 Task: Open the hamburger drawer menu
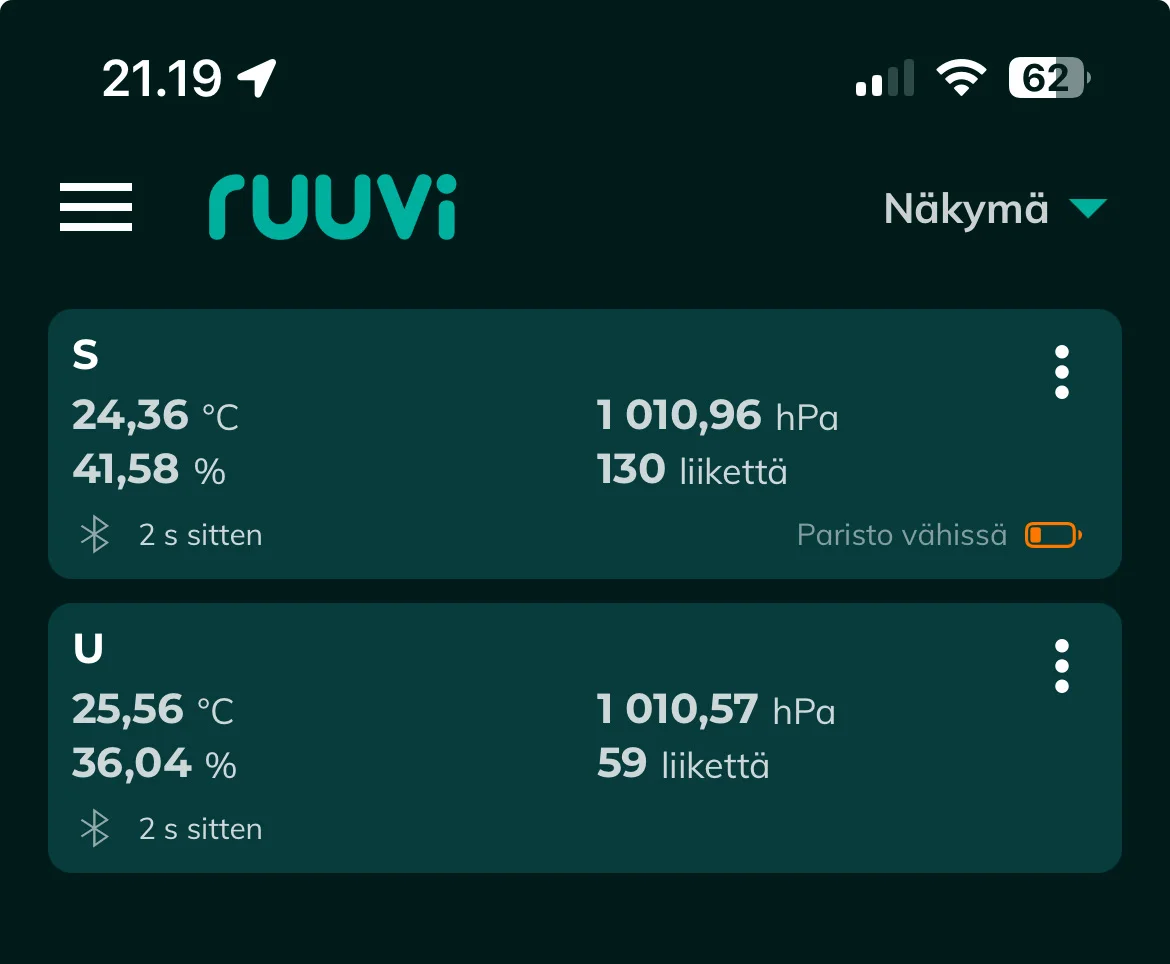pos(96,208)
